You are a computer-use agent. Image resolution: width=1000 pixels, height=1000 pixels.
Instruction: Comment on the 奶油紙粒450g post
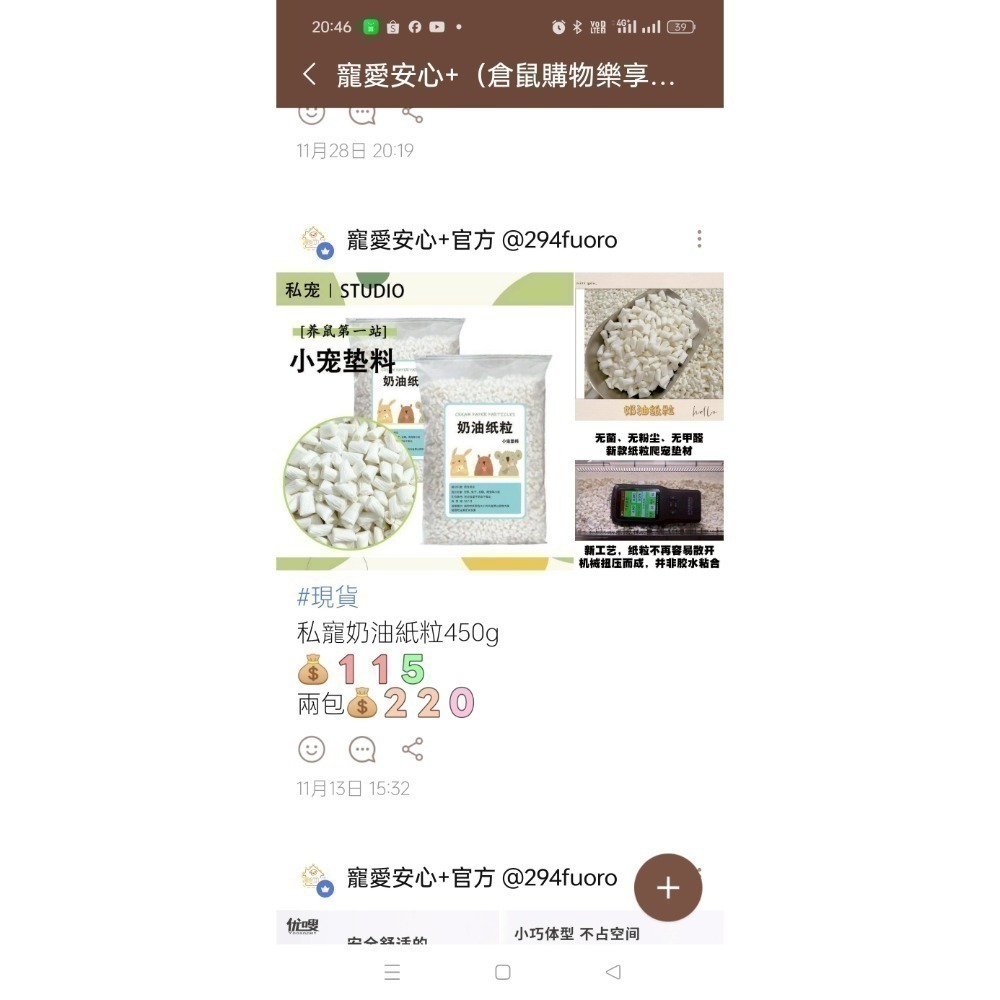(x=362, y=749)
